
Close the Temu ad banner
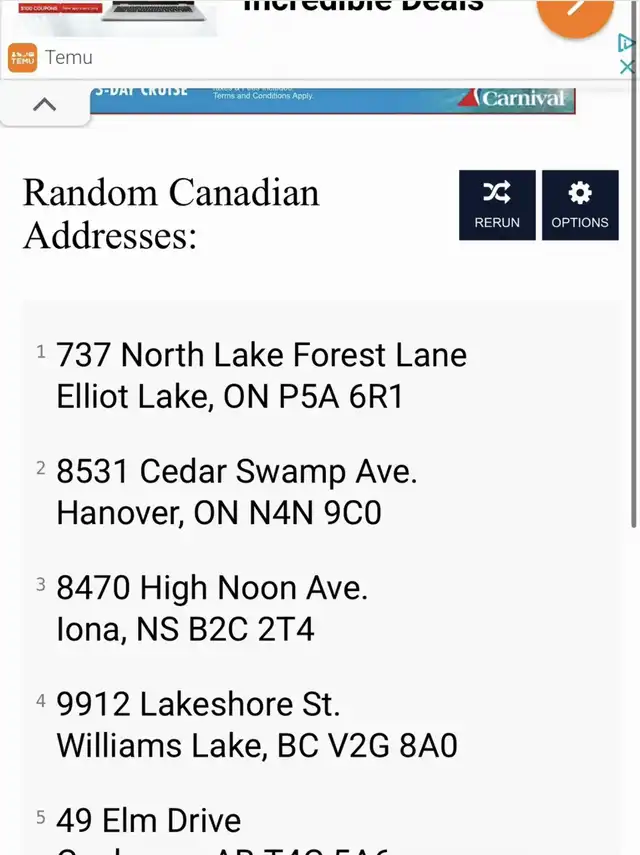coord(627,67)
